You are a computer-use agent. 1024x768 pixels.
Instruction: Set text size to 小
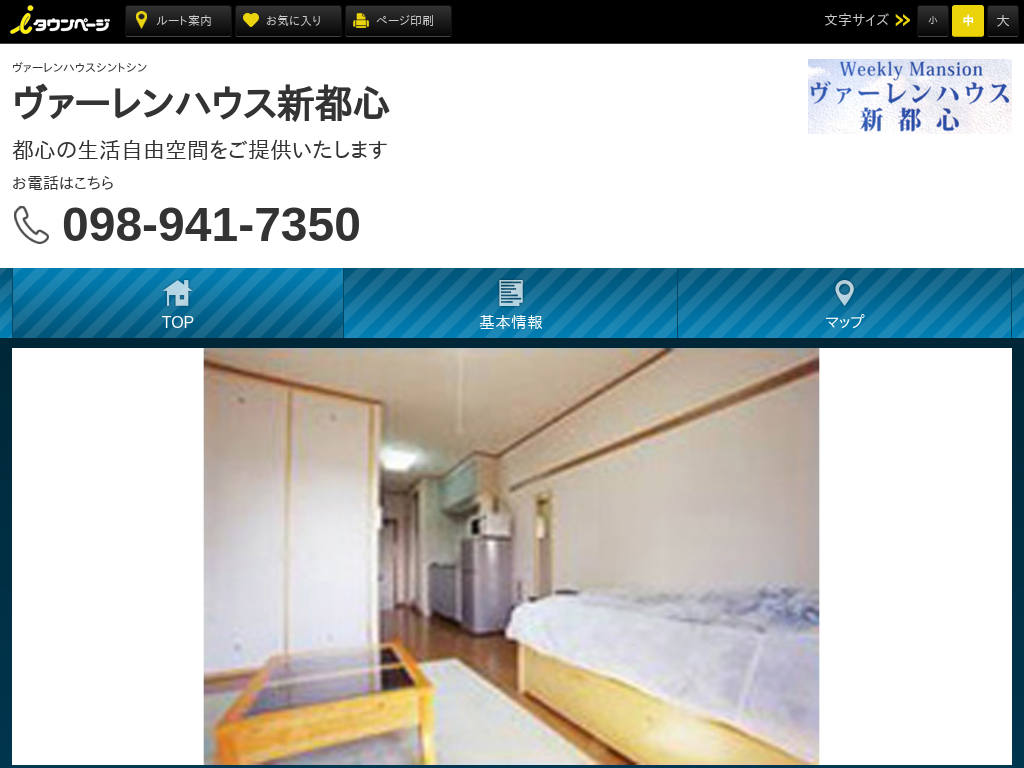pyautogui.click(x=932, y=21)
